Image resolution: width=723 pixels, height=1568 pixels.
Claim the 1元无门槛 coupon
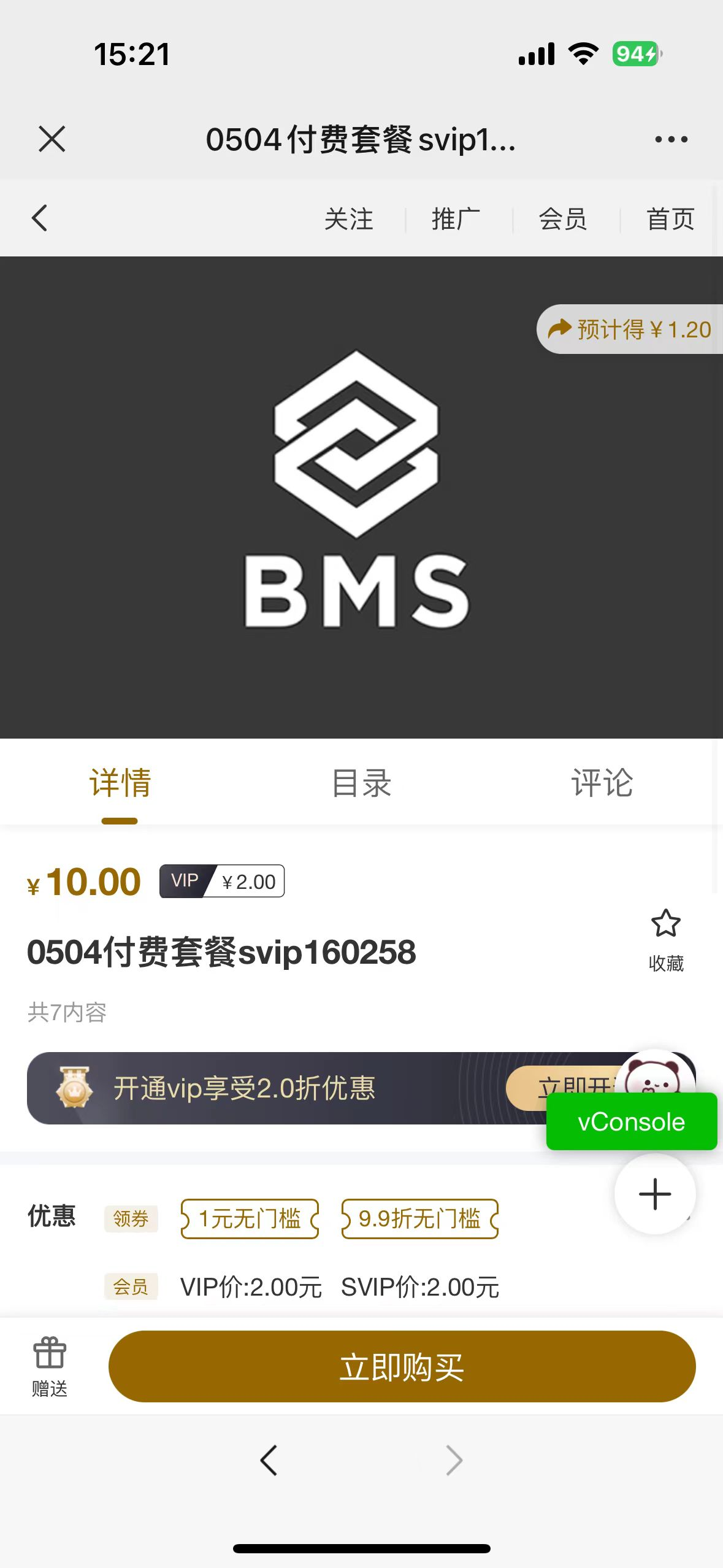(x=250, y=1219)
